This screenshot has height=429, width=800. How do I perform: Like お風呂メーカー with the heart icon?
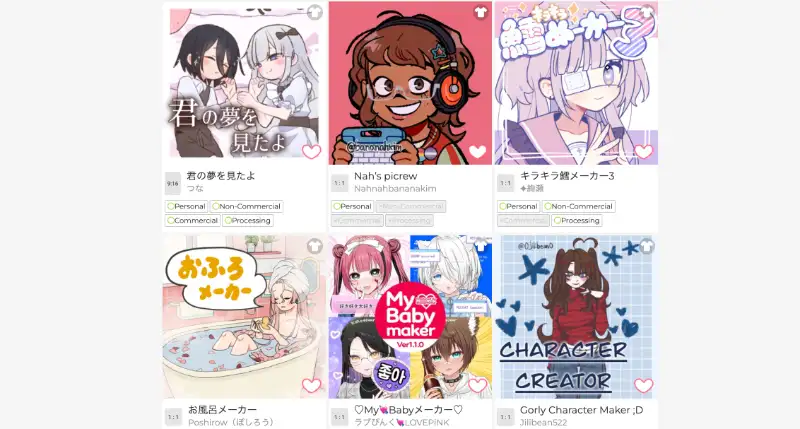click(x=311, y=386)
